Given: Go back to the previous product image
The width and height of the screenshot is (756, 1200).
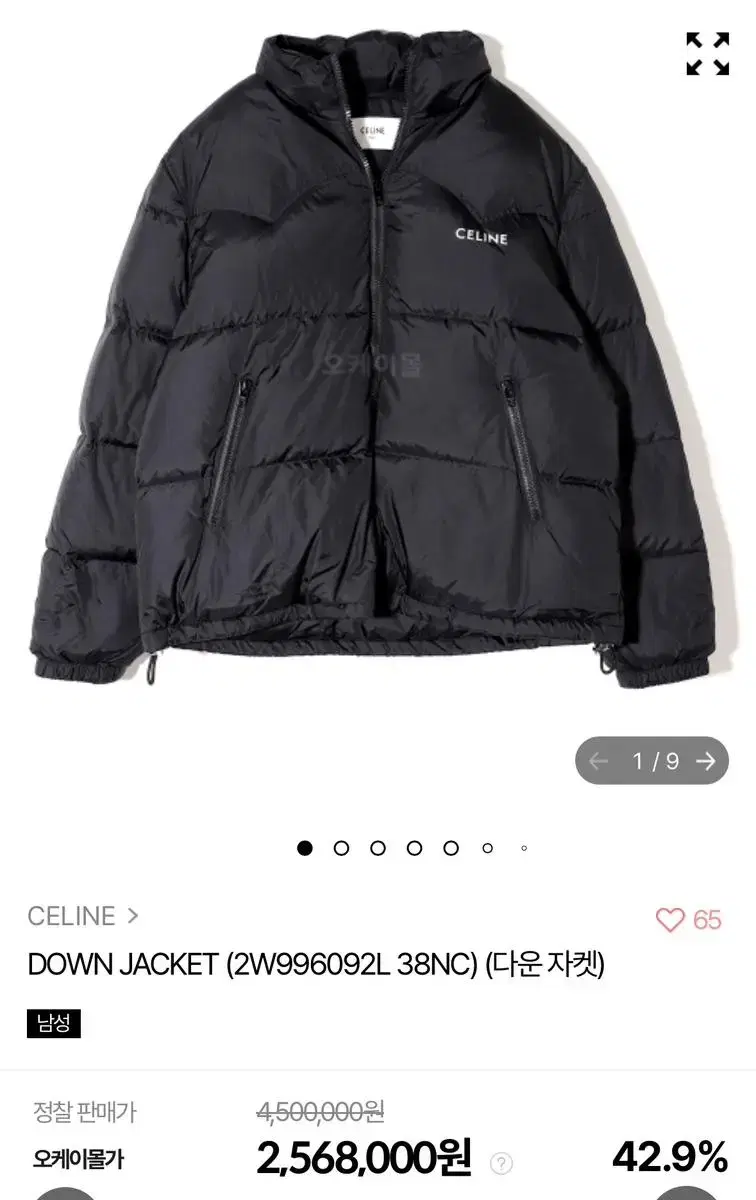Looking at the screenshot, I should point(598,762).
